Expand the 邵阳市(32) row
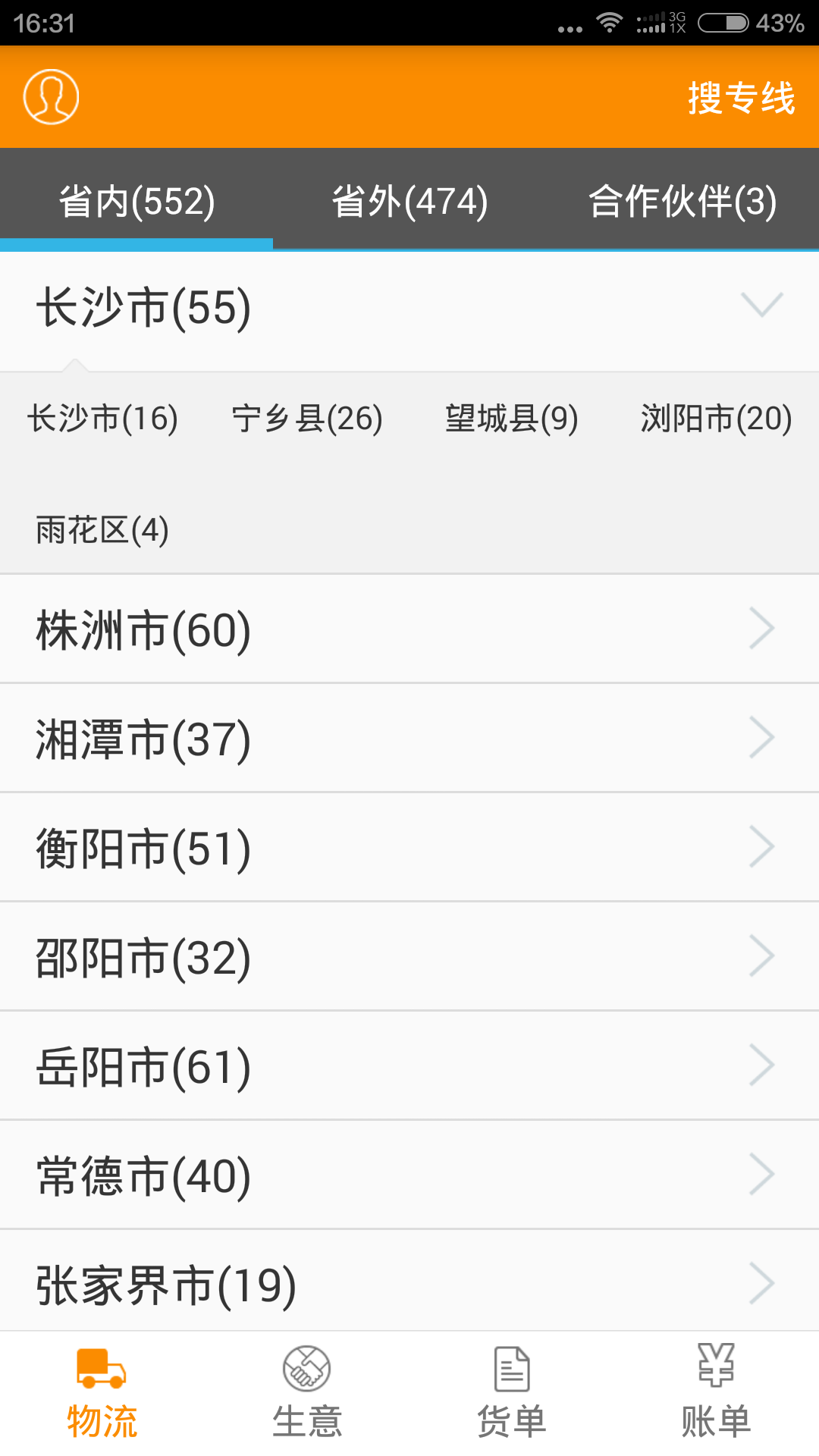Image resolution: width=819 pixels, height=1456 pixels. [409, 957]
